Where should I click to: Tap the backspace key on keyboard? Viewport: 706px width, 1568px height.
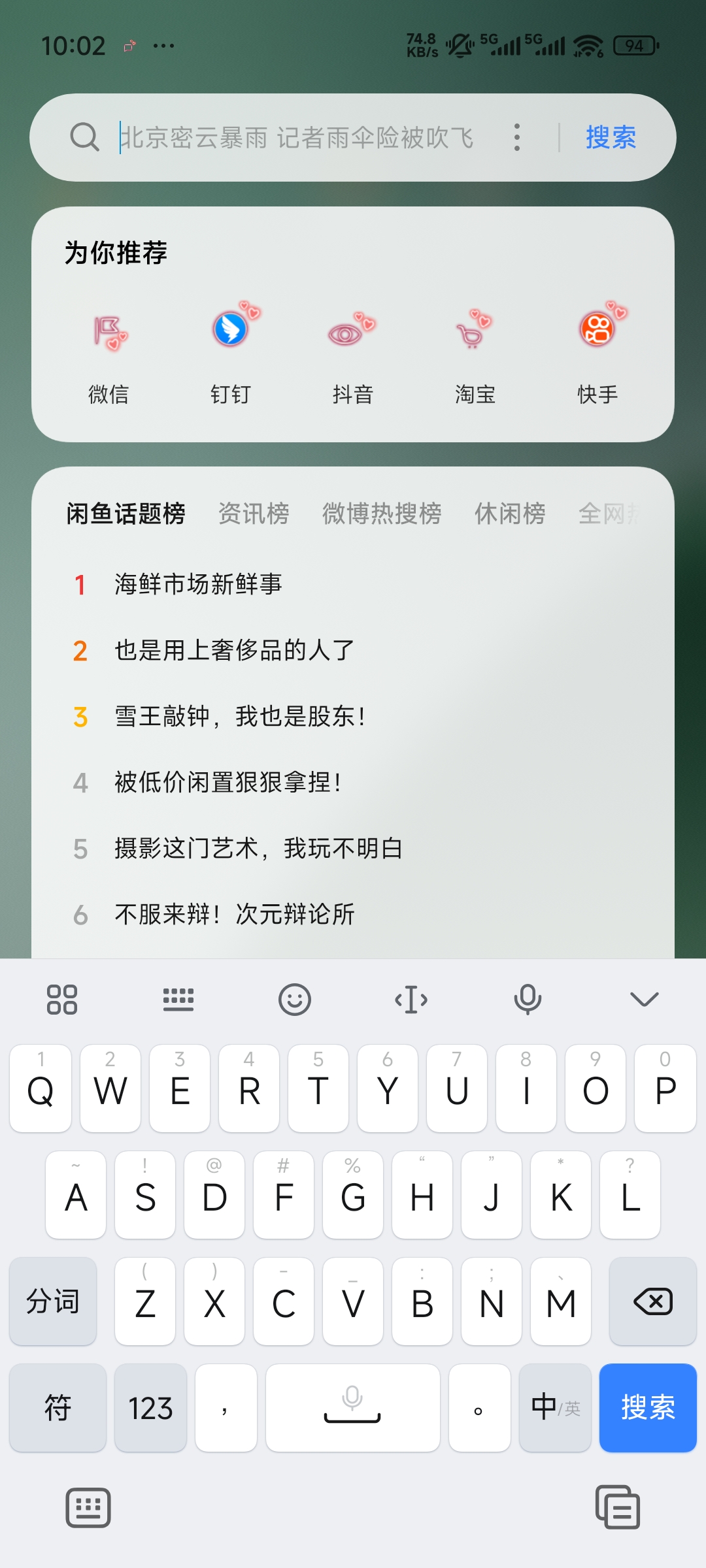pyautogui.click(x=652, y=1301)
